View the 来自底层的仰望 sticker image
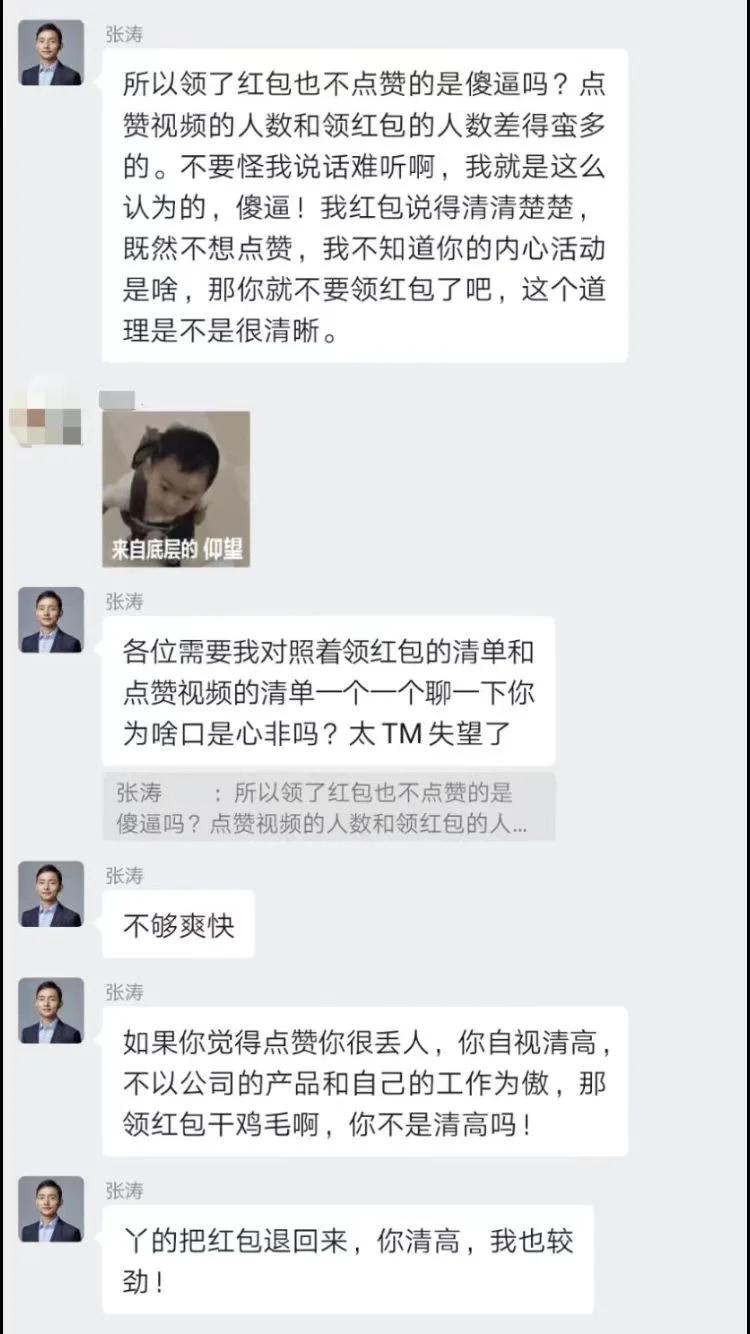Screen dimensions: 750x1334 pos(176,489)
